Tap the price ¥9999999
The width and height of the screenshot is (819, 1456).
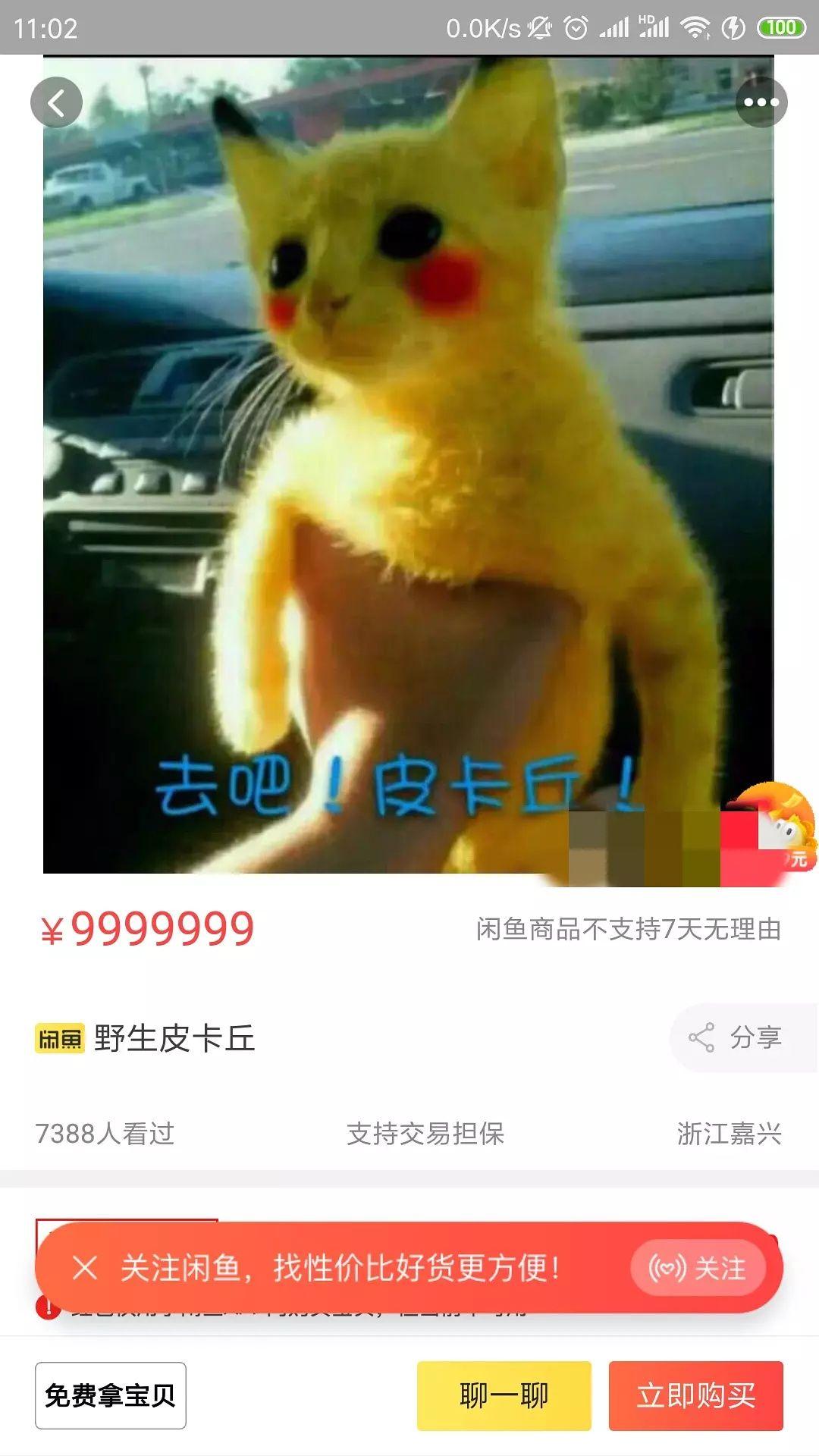pos(147,928)
